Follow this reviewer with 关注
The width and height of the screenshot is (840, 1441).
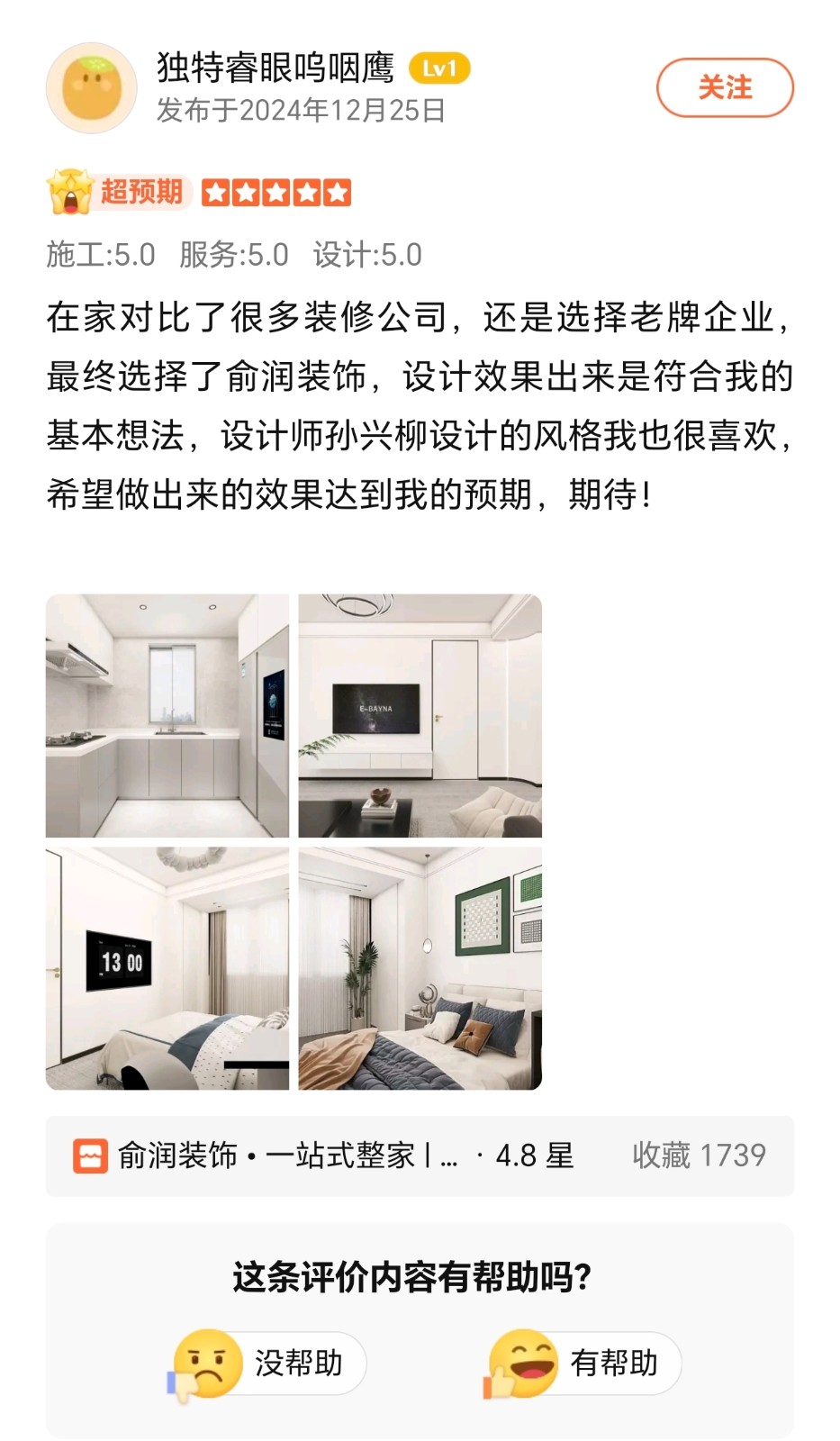(725, 87)
